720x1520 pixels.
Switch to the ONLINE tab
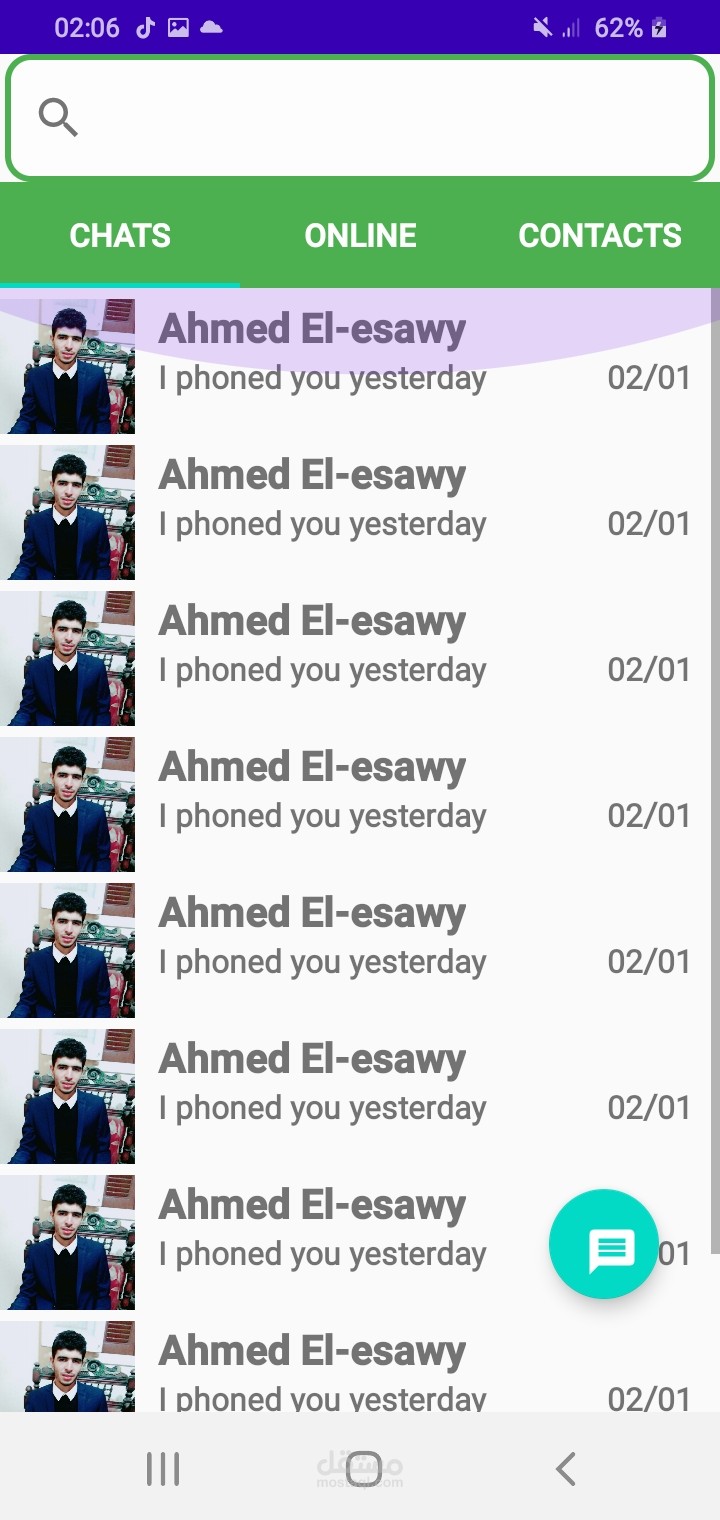(360, 236)
